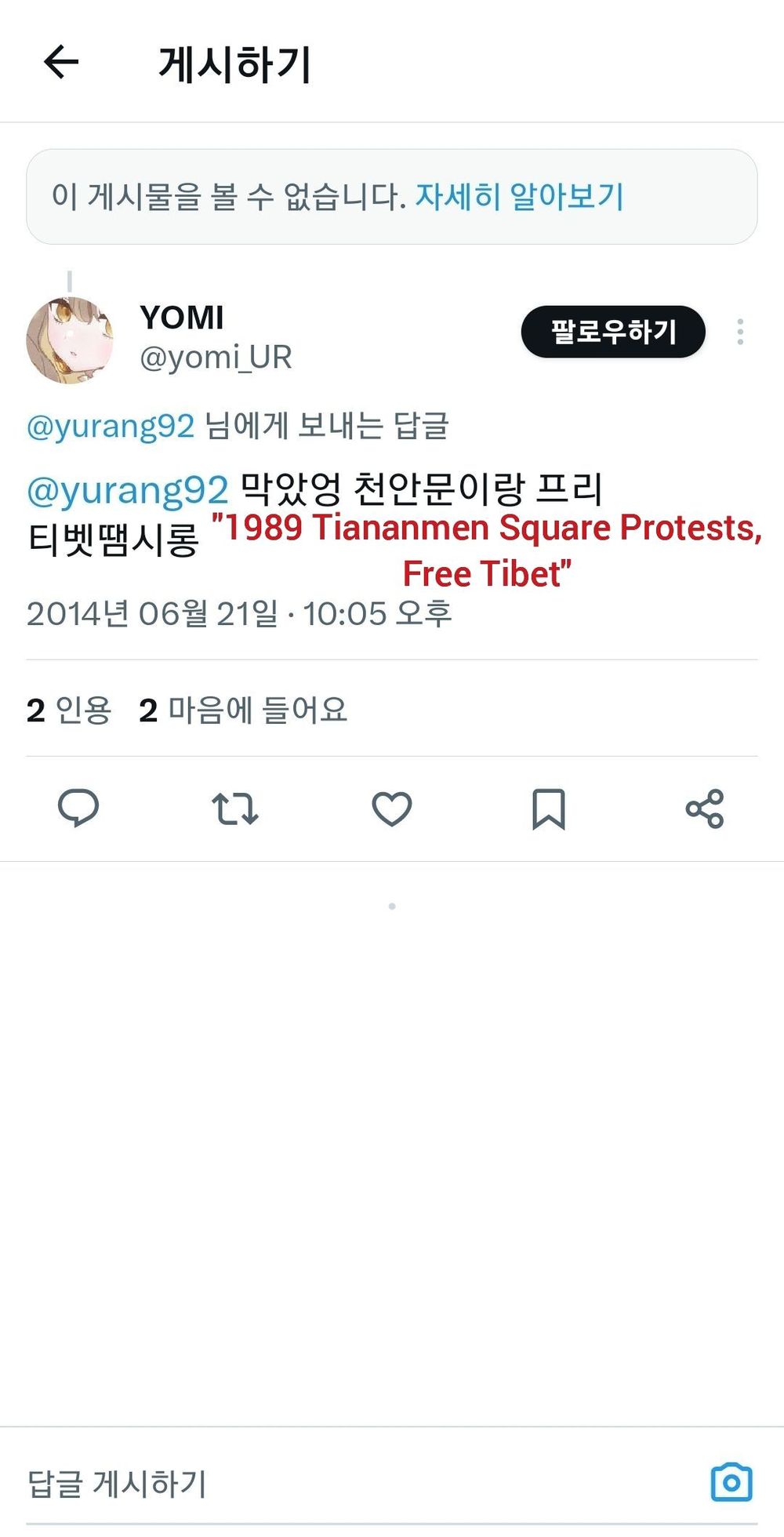The image size is (784, 1537).
Task: View the 2 인용 quotes
Action: 69,710
